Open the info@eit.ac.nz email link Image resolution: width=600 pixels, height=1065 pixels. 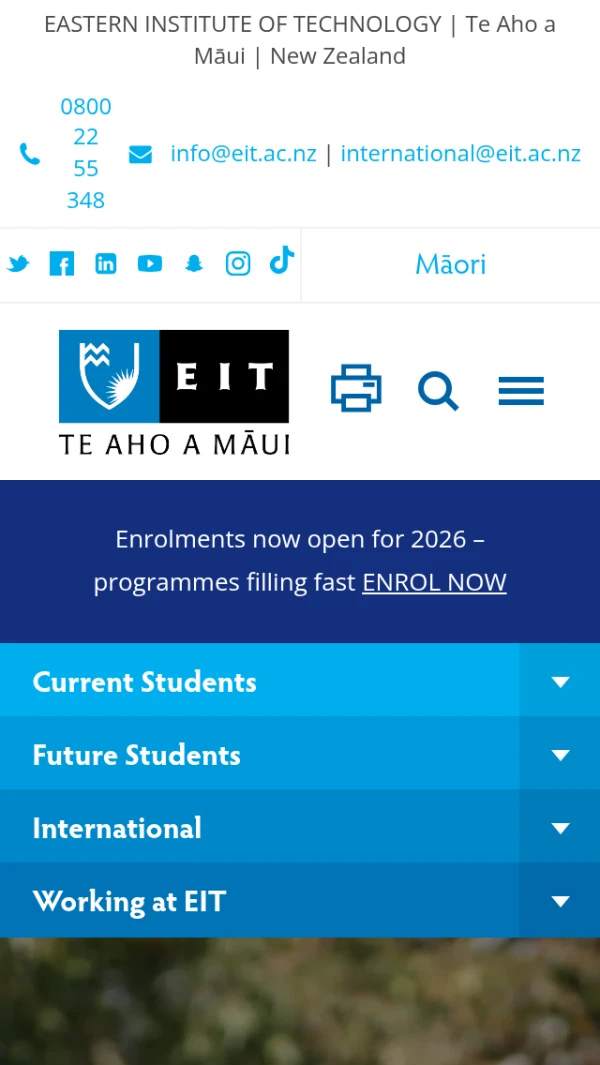click(243, 153)
